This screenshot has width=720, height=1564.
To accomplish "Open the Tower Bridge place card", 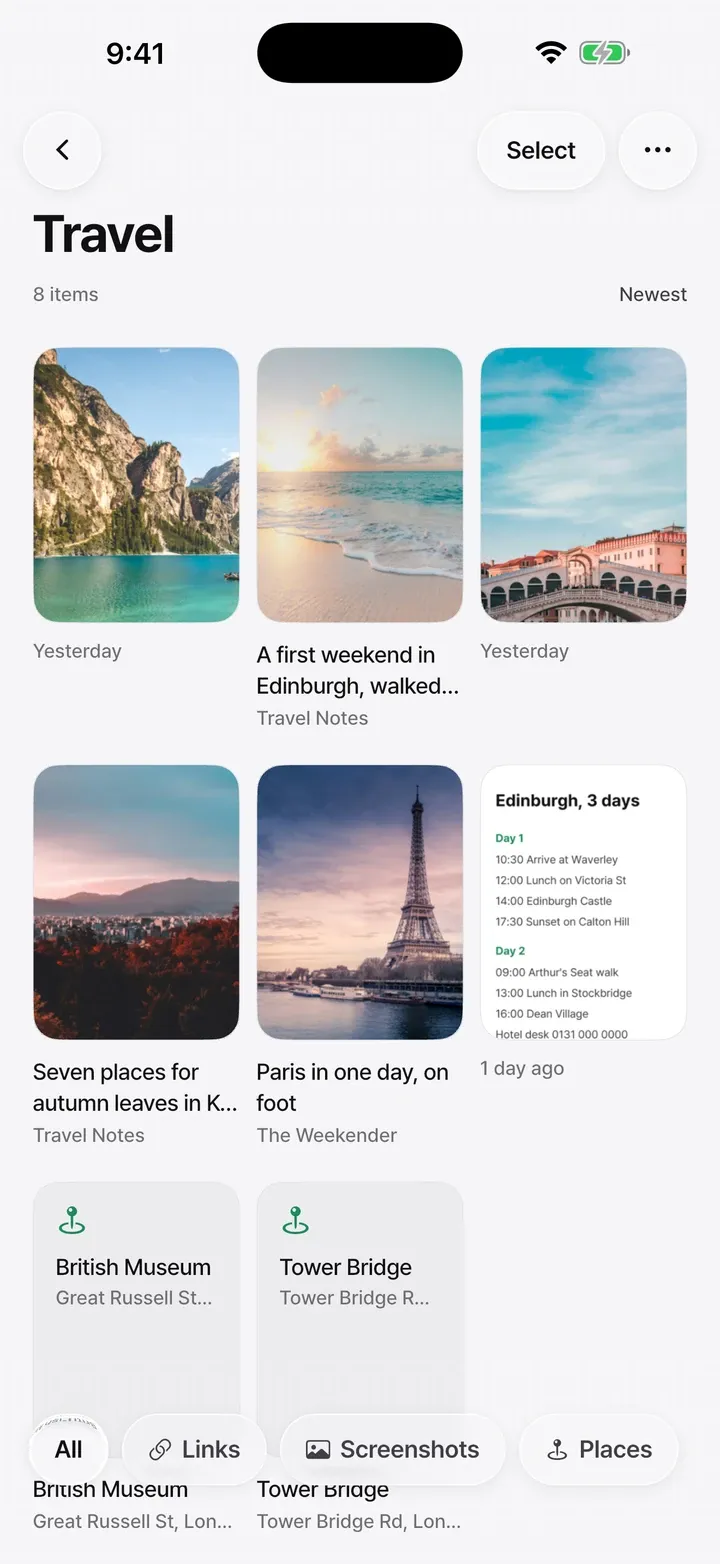I will pos(360,1300).
